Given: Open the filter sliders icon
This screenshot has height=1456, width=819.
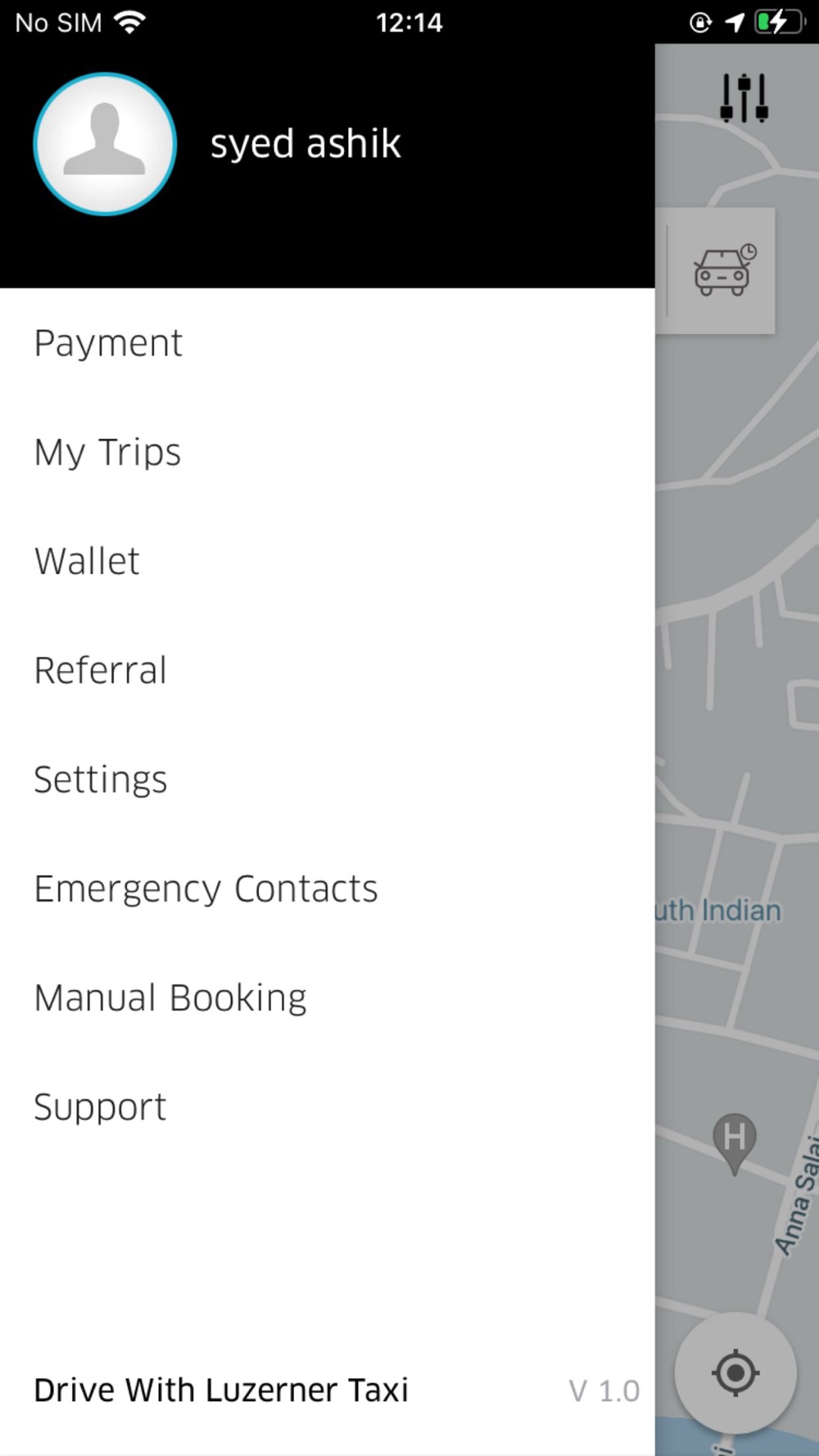Looking at the screenshot, I should pyautogui.click(x=744, y=97).
